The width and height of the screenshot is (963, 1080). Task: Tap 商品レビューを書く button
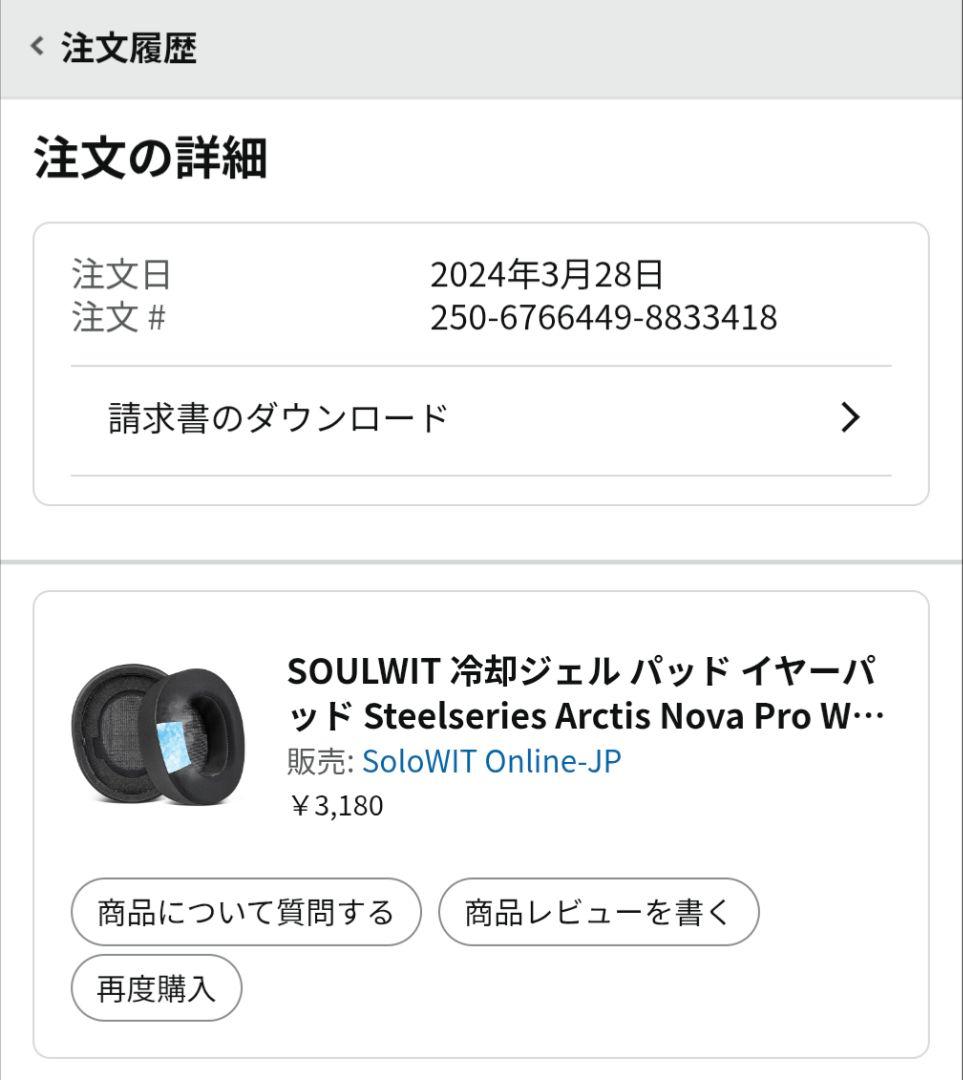pyautogui.click(x=599, y=911)
